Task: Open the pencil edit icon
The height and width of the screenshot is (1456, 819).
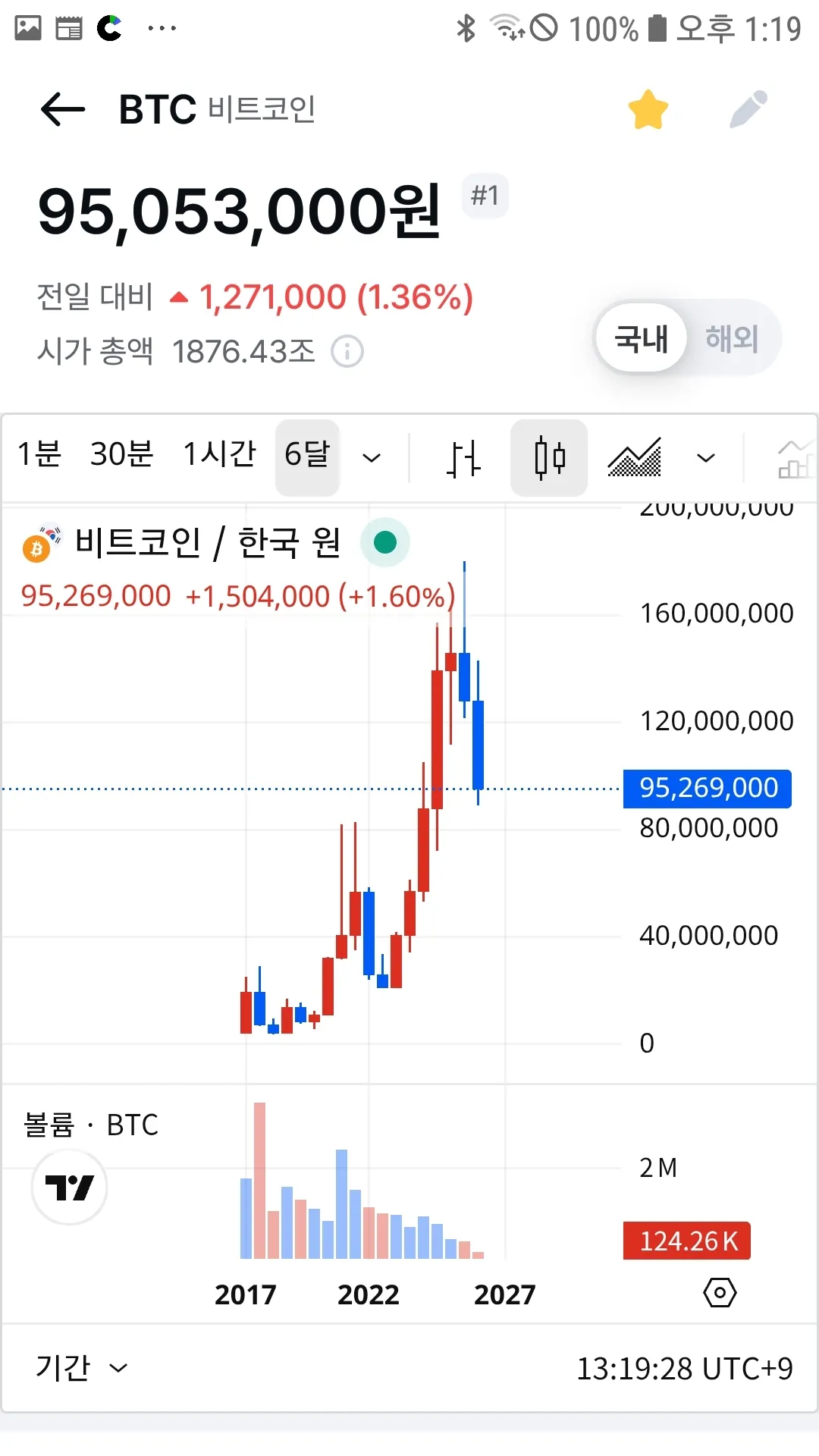Action: pos(748,110)
